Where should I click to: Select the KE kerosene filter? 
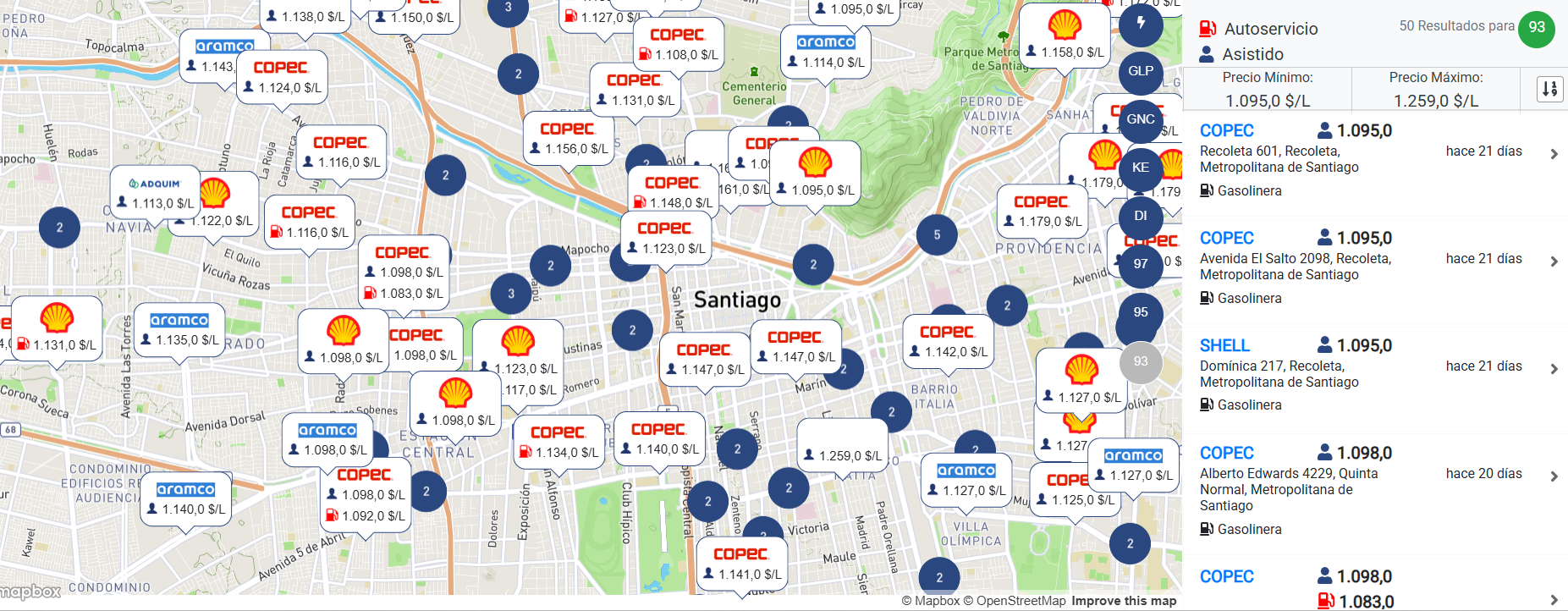(x=1141, y=168)
